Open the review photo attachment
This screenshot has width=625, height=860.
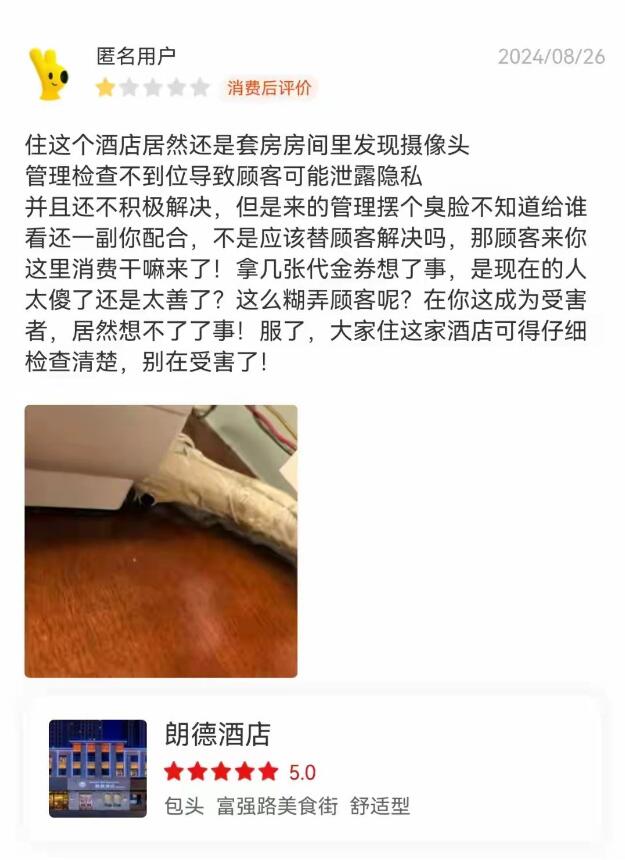tap(161, 541)
